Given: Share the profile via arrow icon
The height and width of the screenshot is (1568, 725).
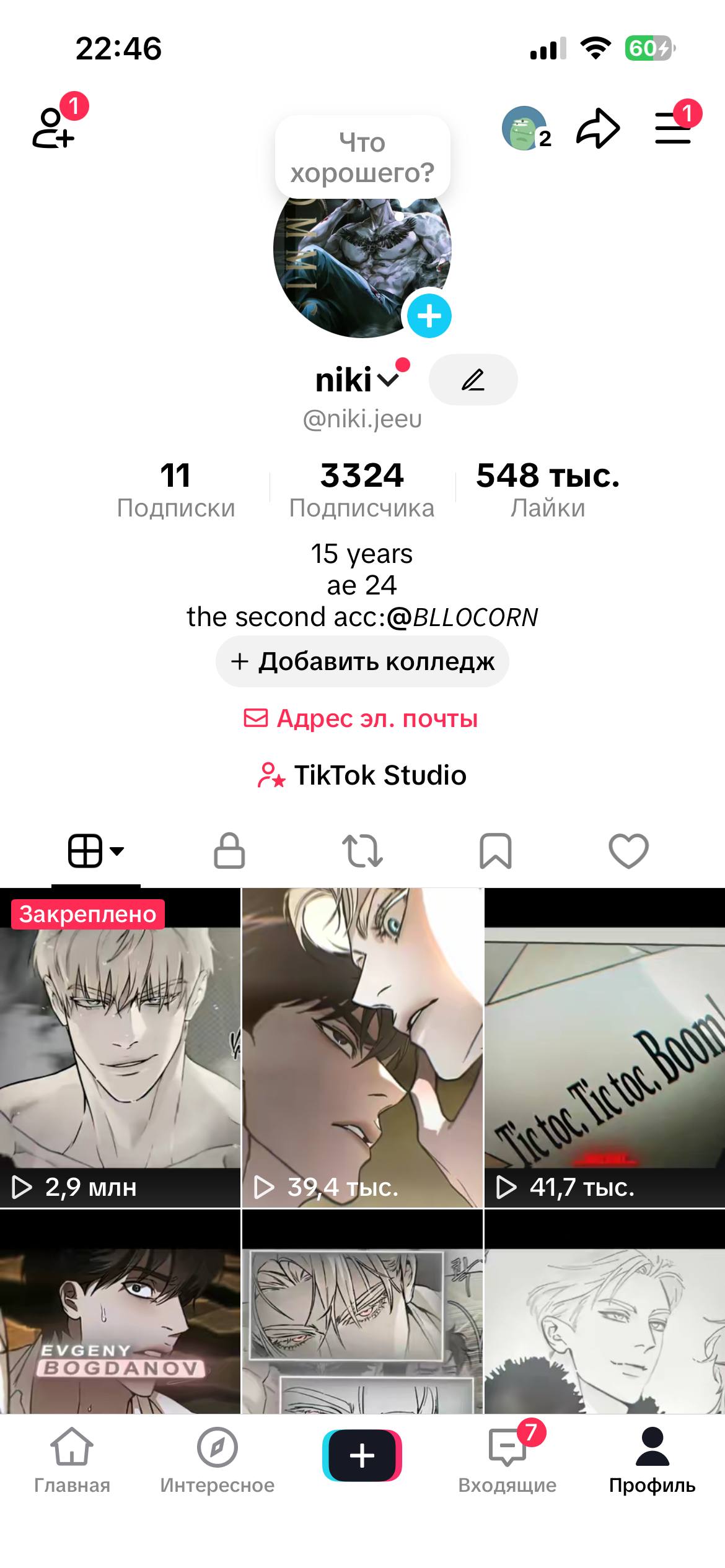Looking at the screenshot, I should (598, 129).
